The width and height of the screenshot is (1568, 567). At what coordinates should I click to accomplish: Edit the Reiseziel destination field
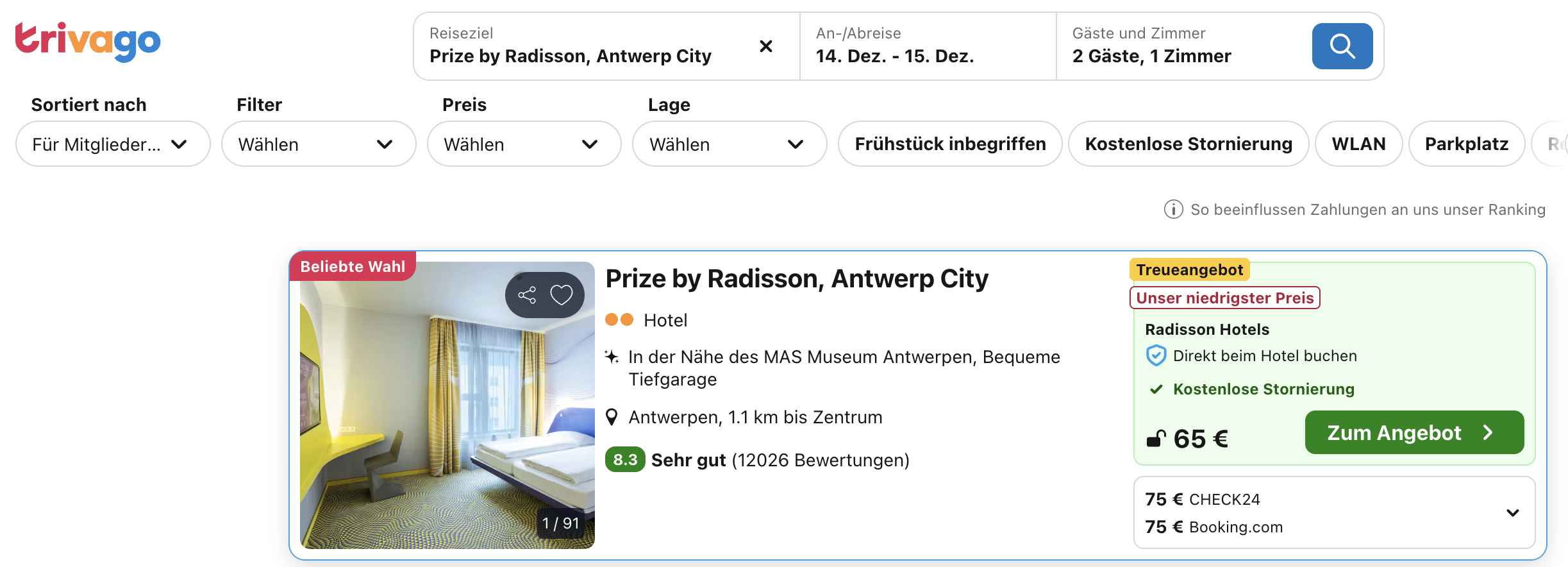pos(577,47)
